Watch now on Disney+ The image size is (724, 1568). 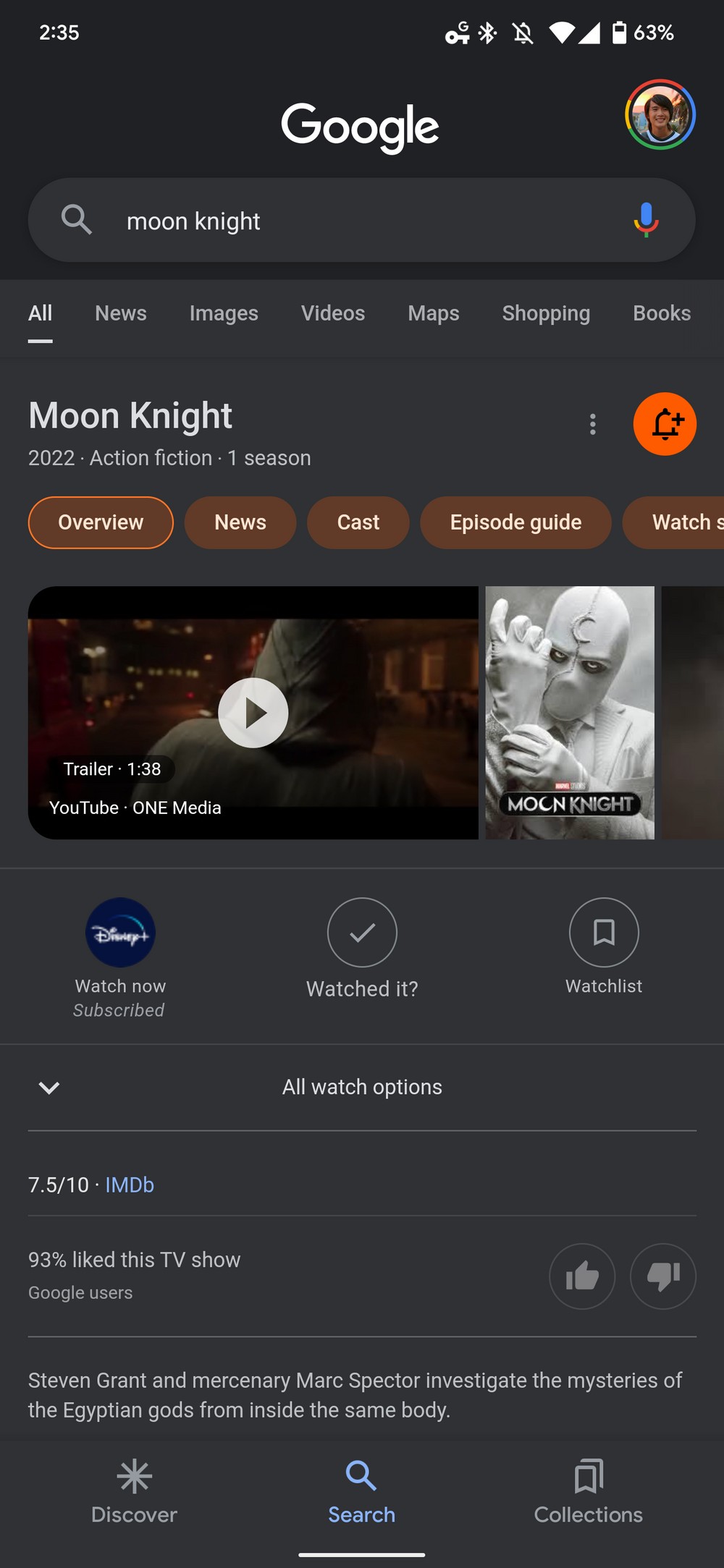click(120, 933)
